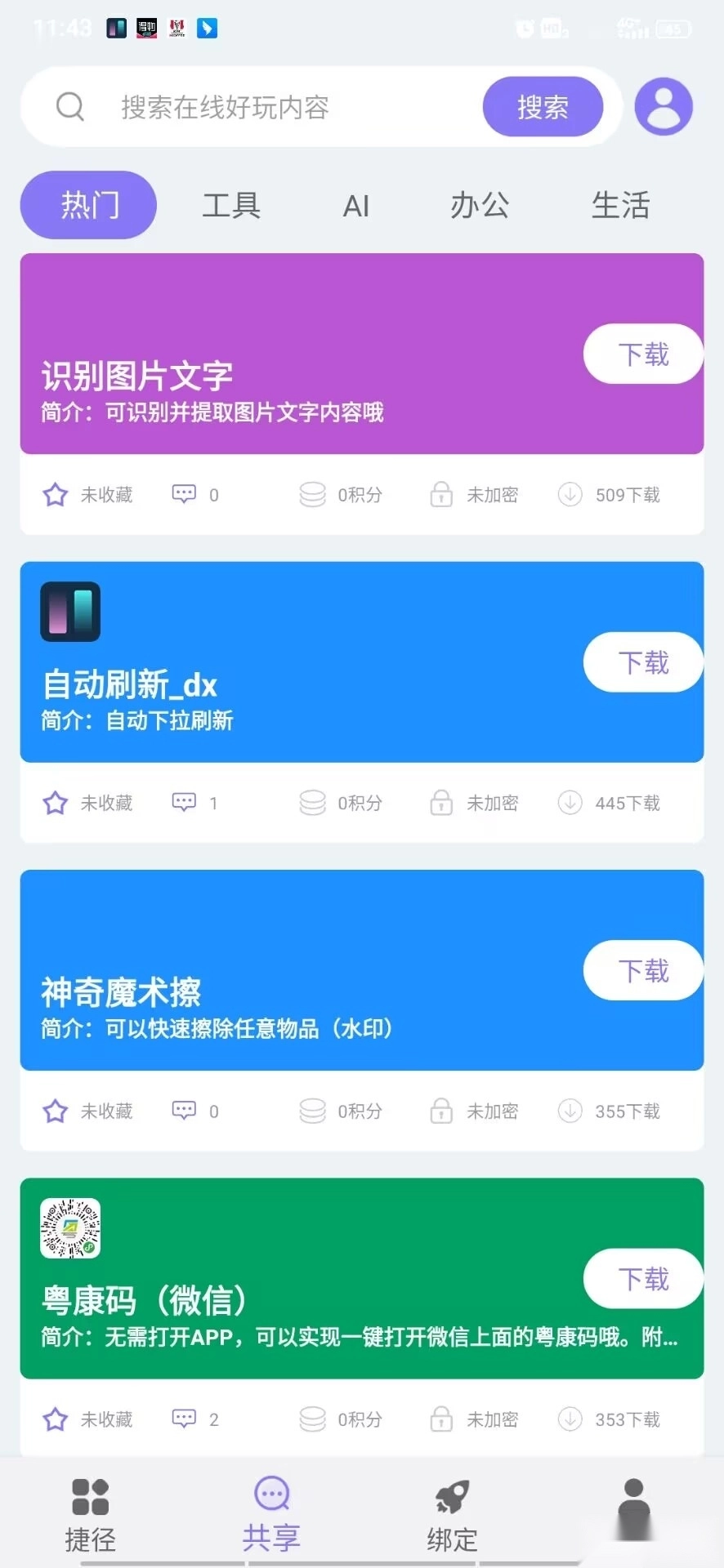Screen dimensions: 724x1568
Task: Favorite 识别图片文字 with star icon
Action: tap(56, 495)
